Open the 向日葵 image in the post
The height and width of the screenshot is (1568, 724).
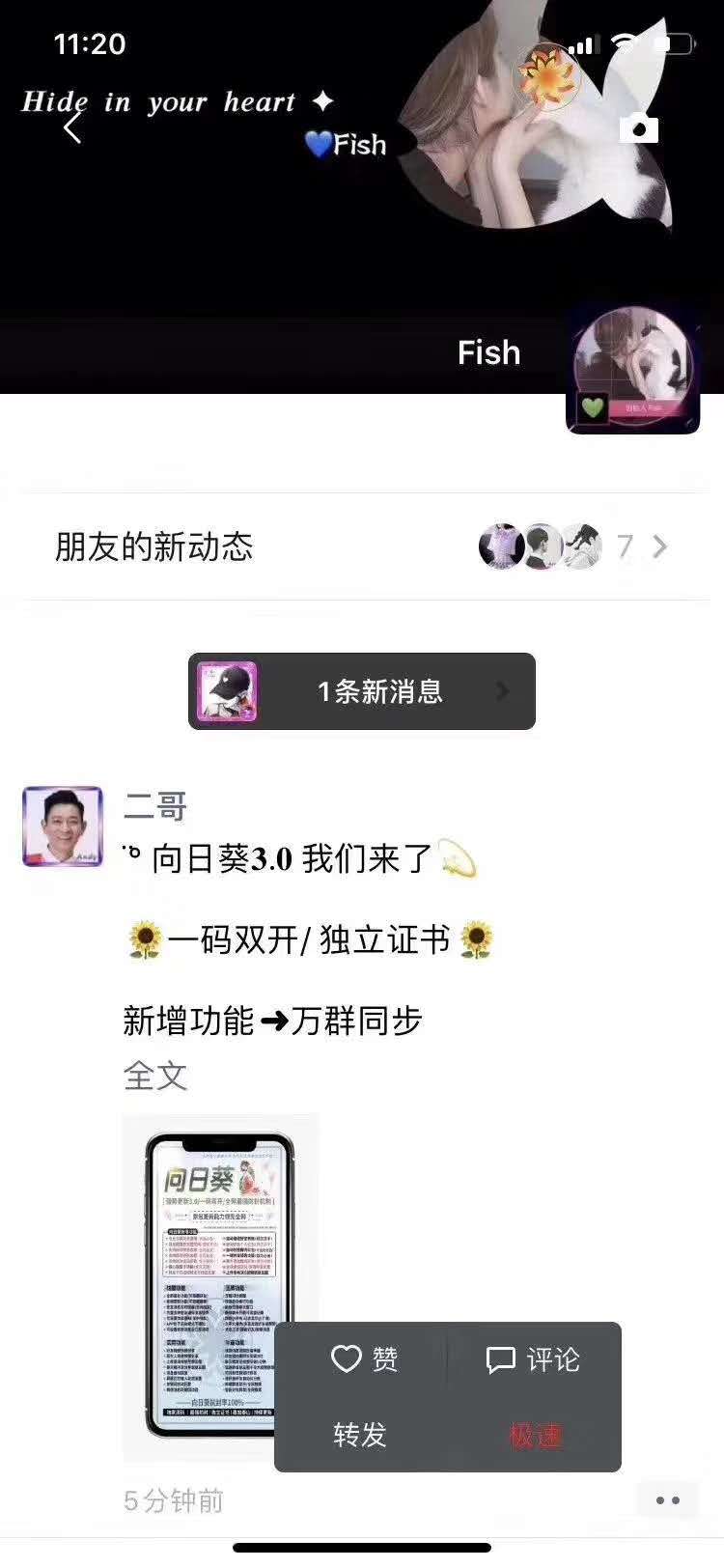coord(220,1289)
